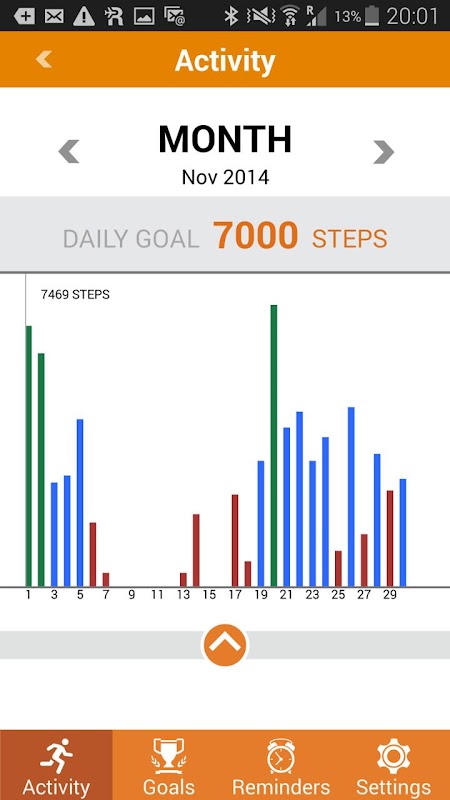
Task: Go to the Settings tab
Action: [x=393, y=765]
